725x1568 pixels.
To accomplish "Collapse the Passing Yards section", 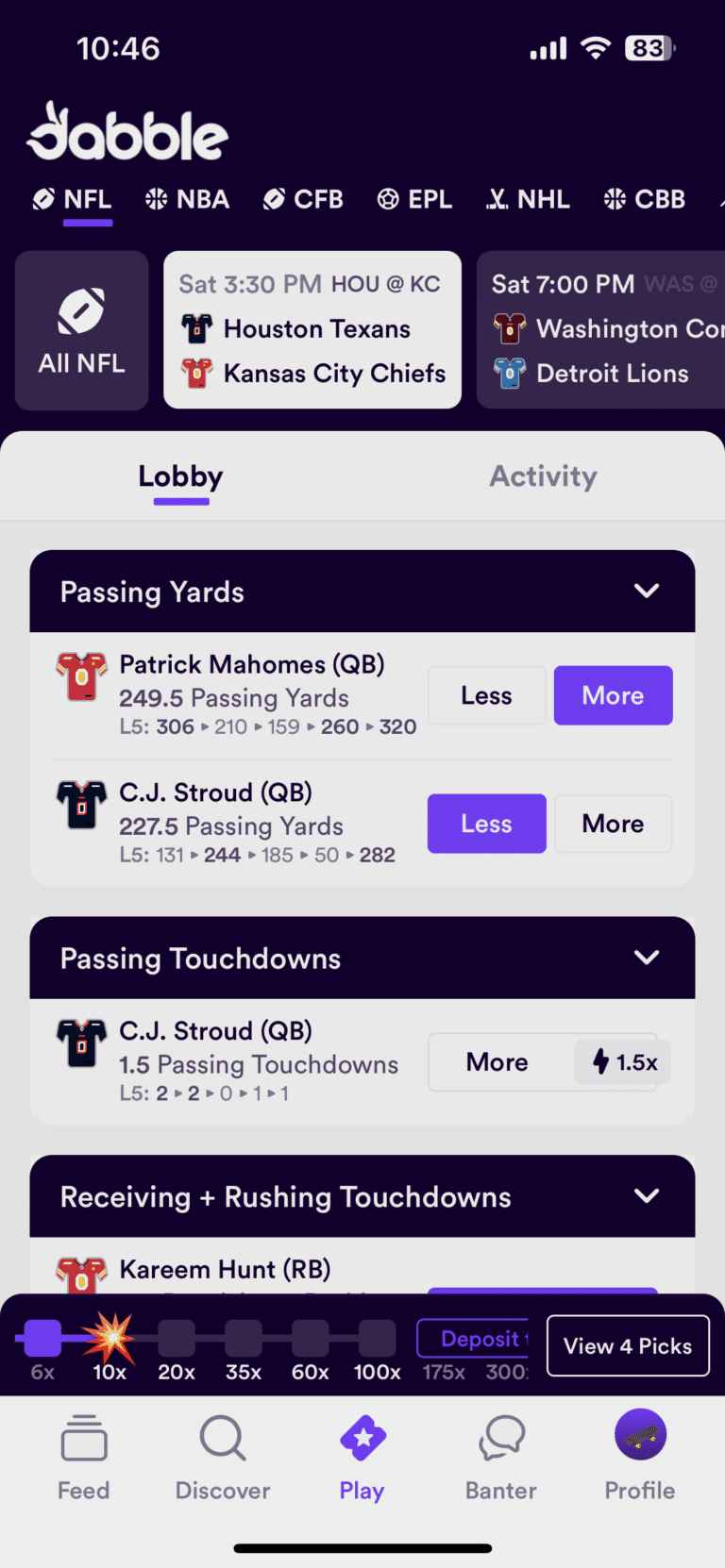I will click(x=647, y=591).
